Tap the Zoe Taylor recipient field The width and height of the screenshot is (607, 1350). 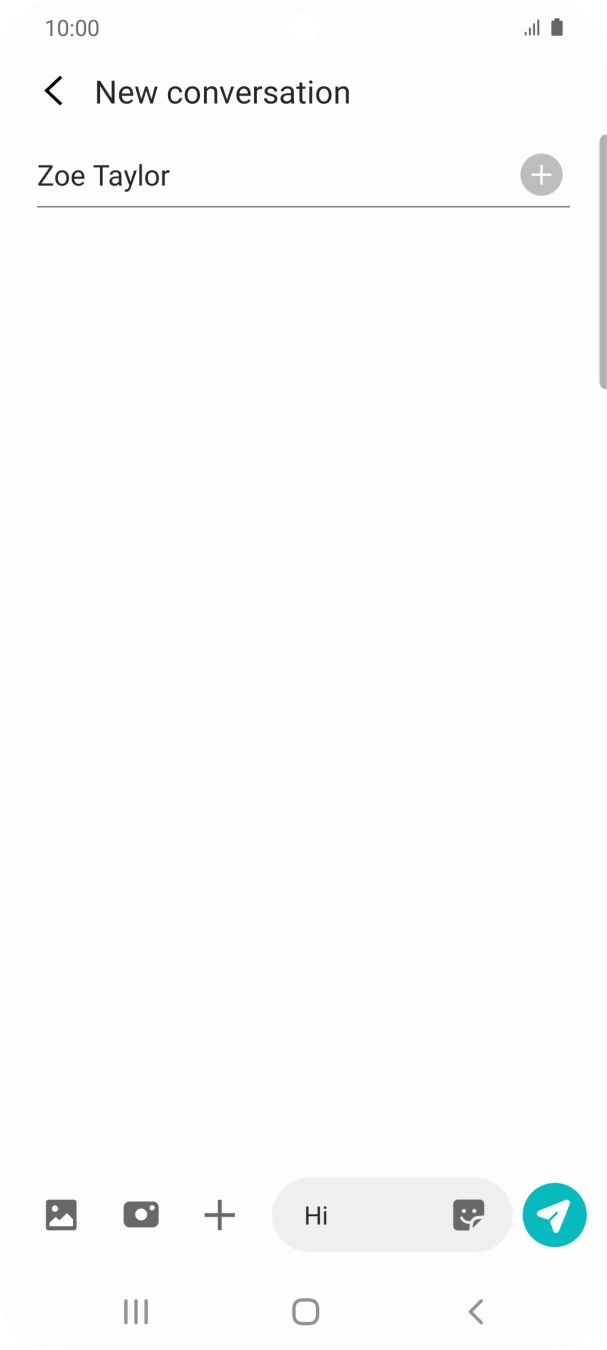(275, 176)
